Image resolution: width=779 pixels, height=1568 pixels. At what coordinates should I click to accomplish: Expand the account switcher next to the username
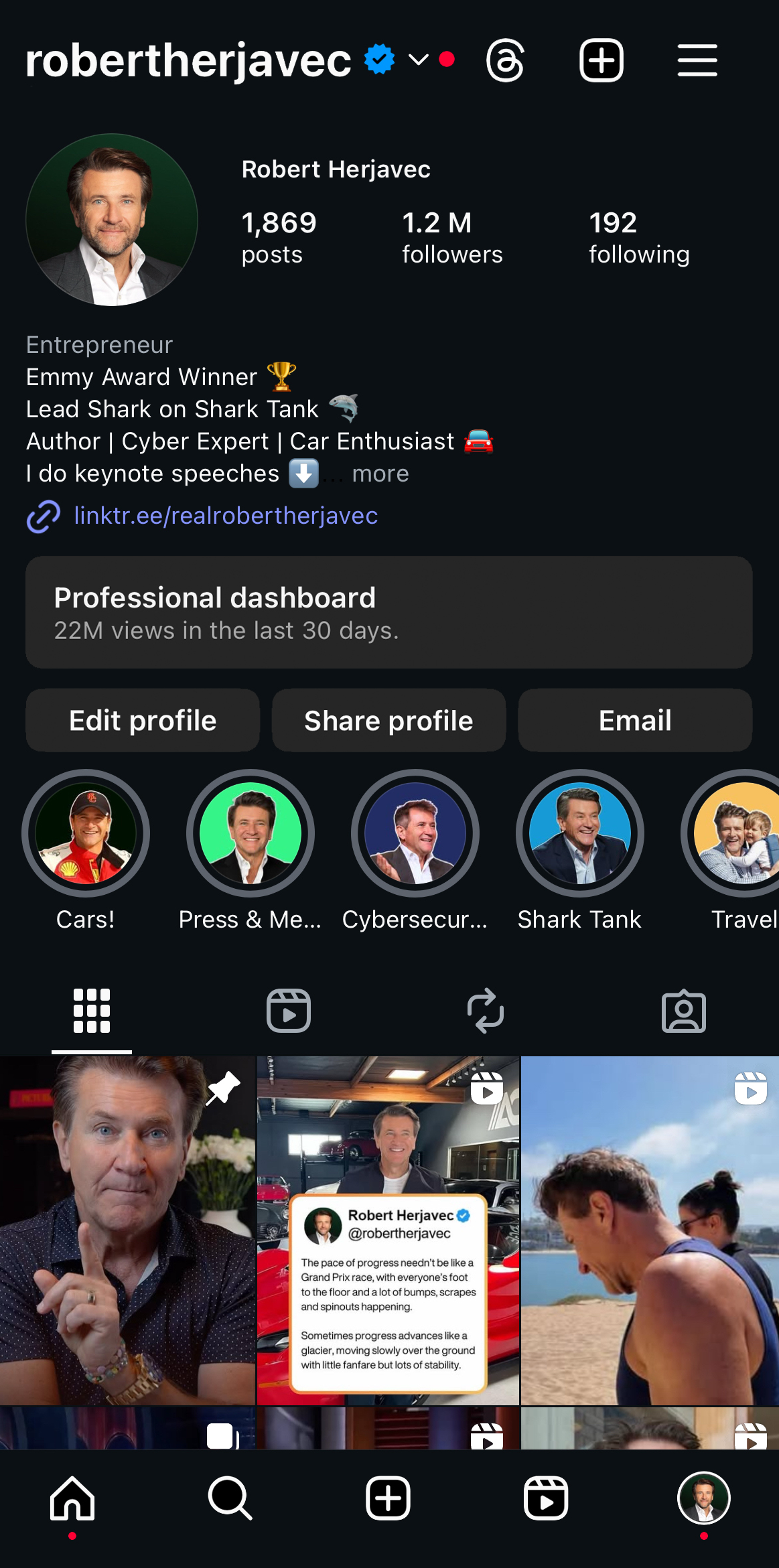[418, 60]
